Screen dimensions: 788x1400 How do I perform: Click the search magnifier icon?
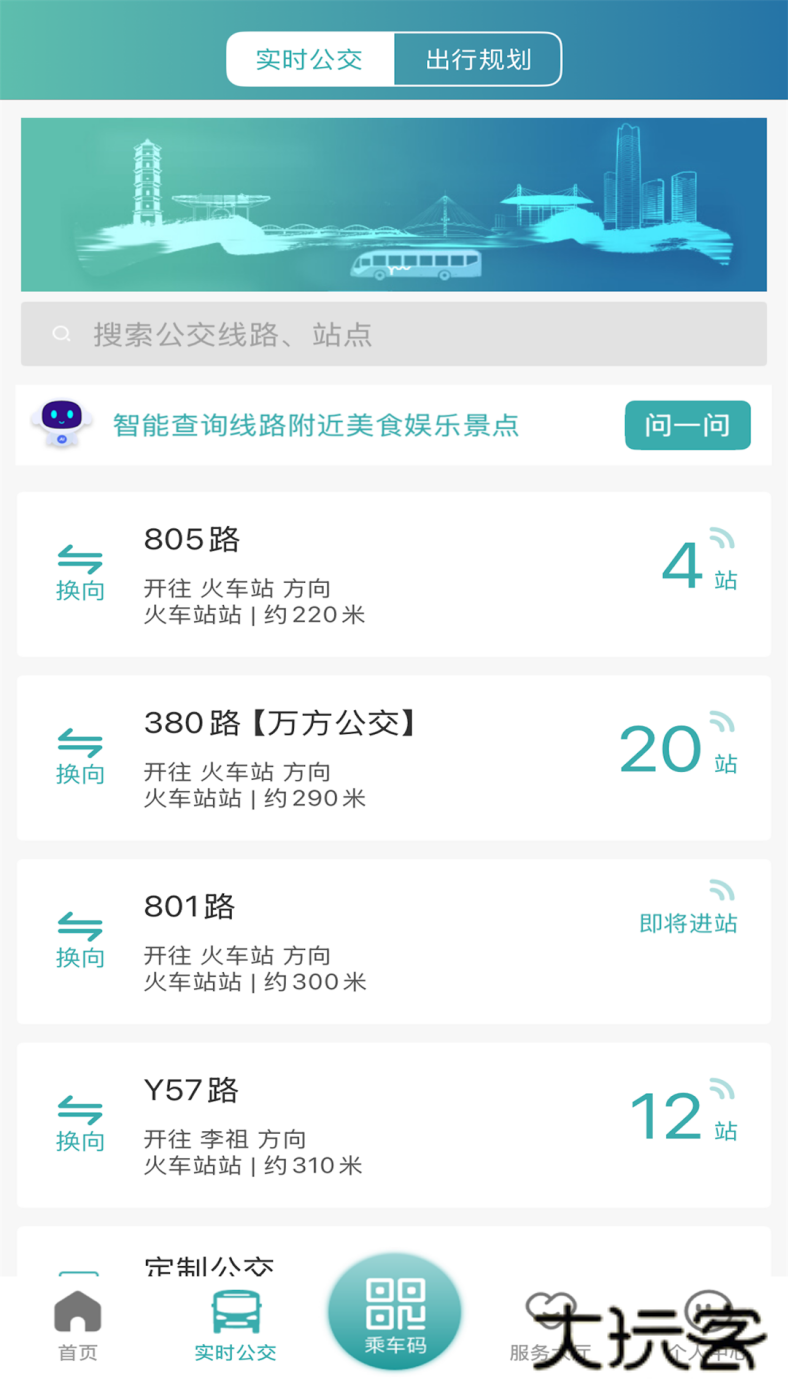(62, 334)
